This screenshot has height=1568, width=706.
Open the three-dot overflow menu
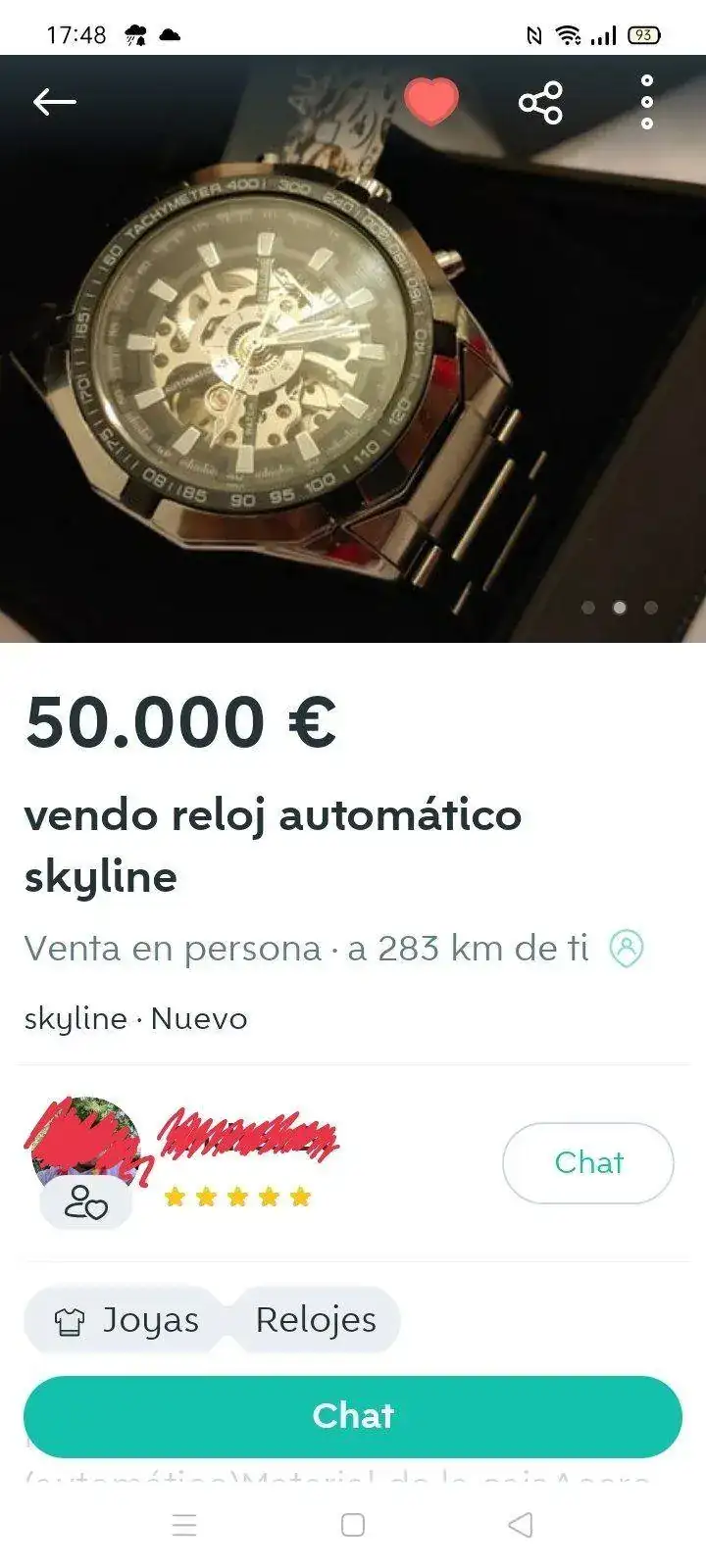click(x=647, y=102)
